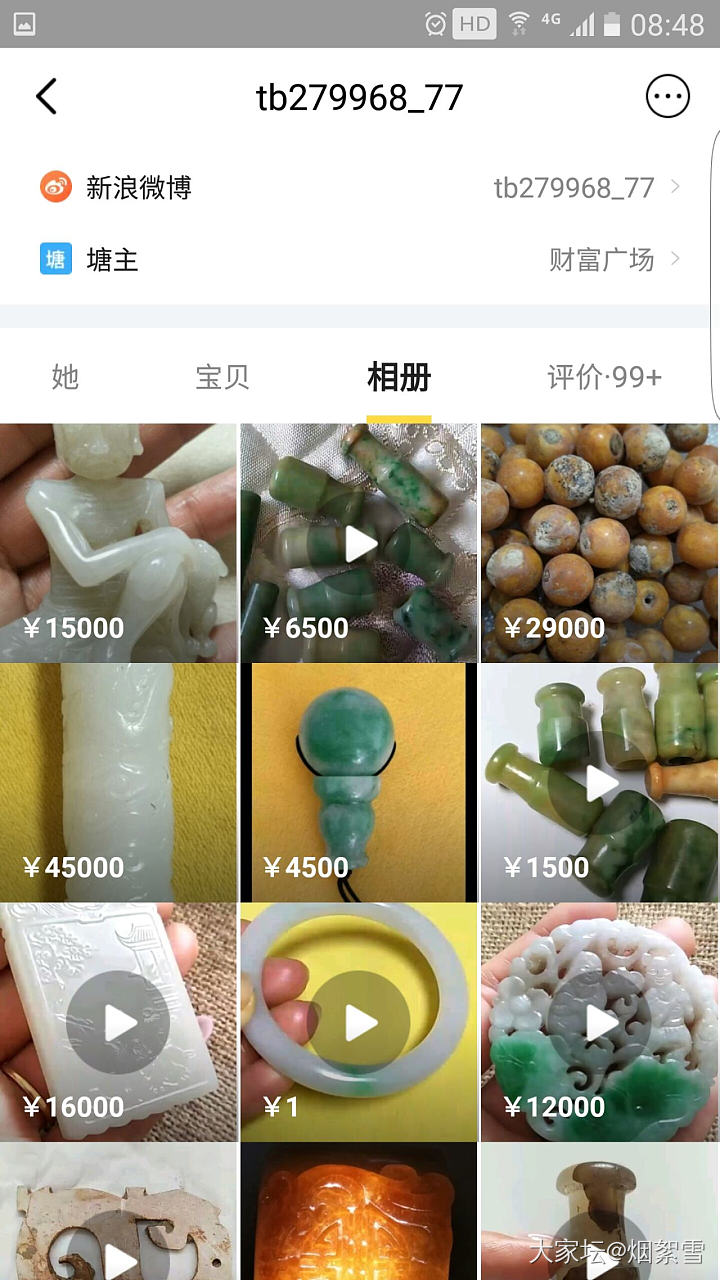The height and width of the screenshot is (1280, 720).
Task: Play the ¥12000 carved jade pendant video
Action: (x=600, y=1022)
